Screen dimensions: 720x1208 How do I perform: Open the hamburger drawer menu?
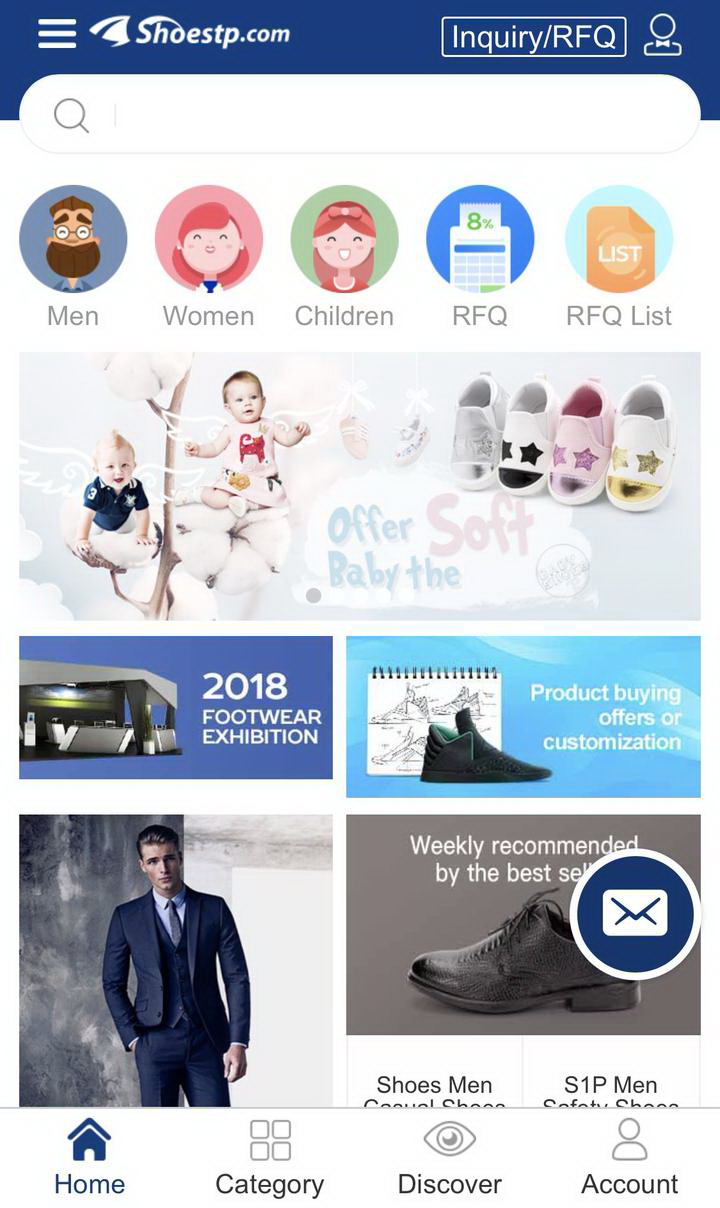57,34
